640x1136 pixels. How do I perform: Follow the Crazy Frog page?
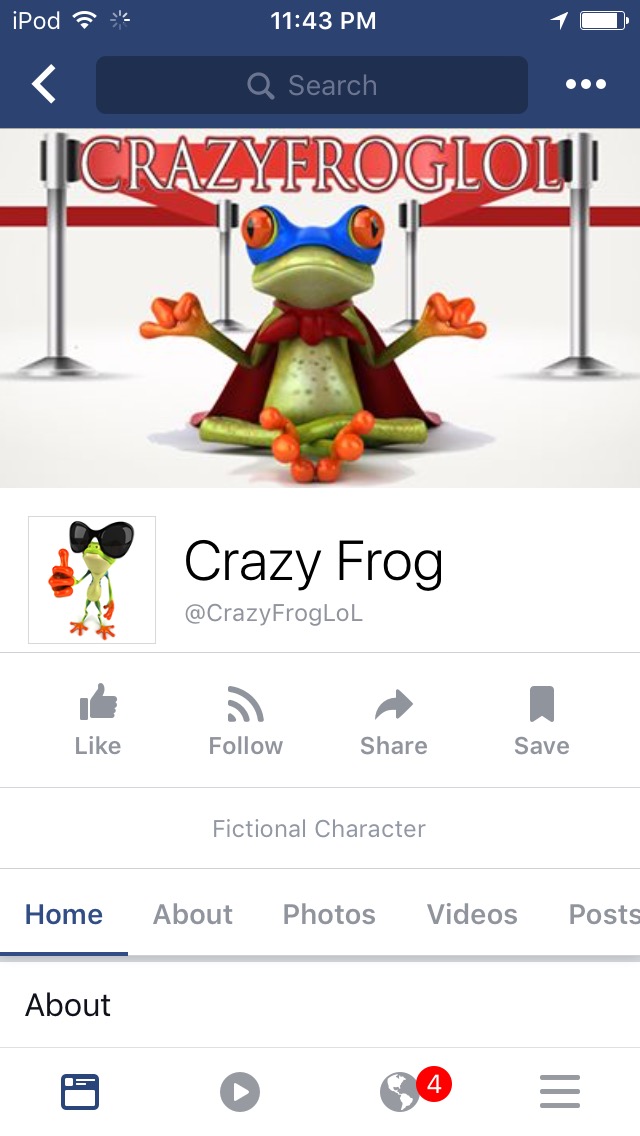tap(246, 720)
